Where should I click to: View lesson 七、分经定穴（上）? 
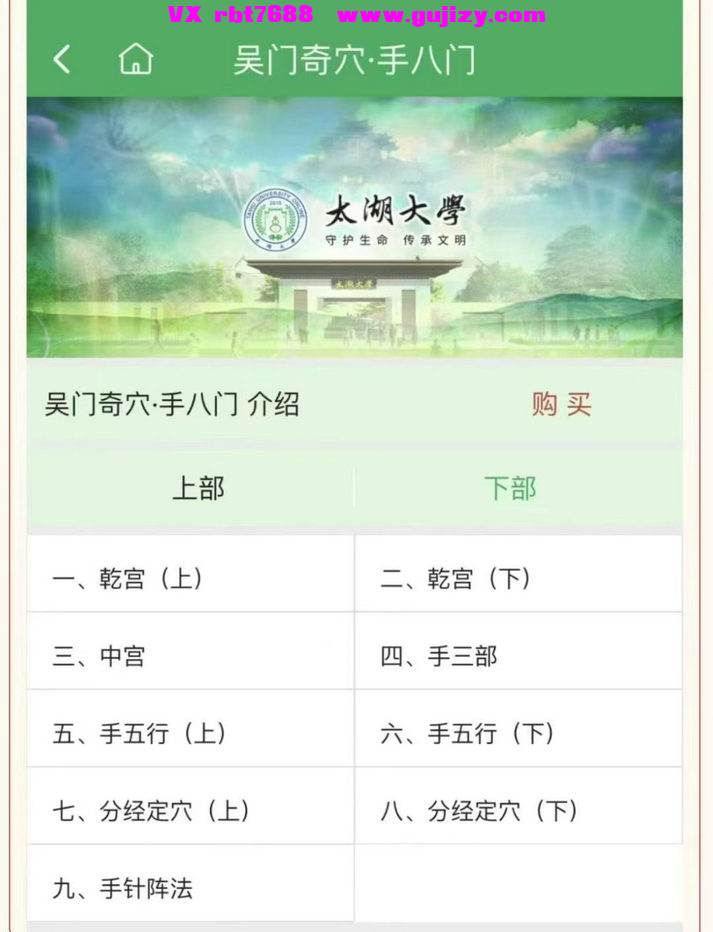[x=190, y=810]
